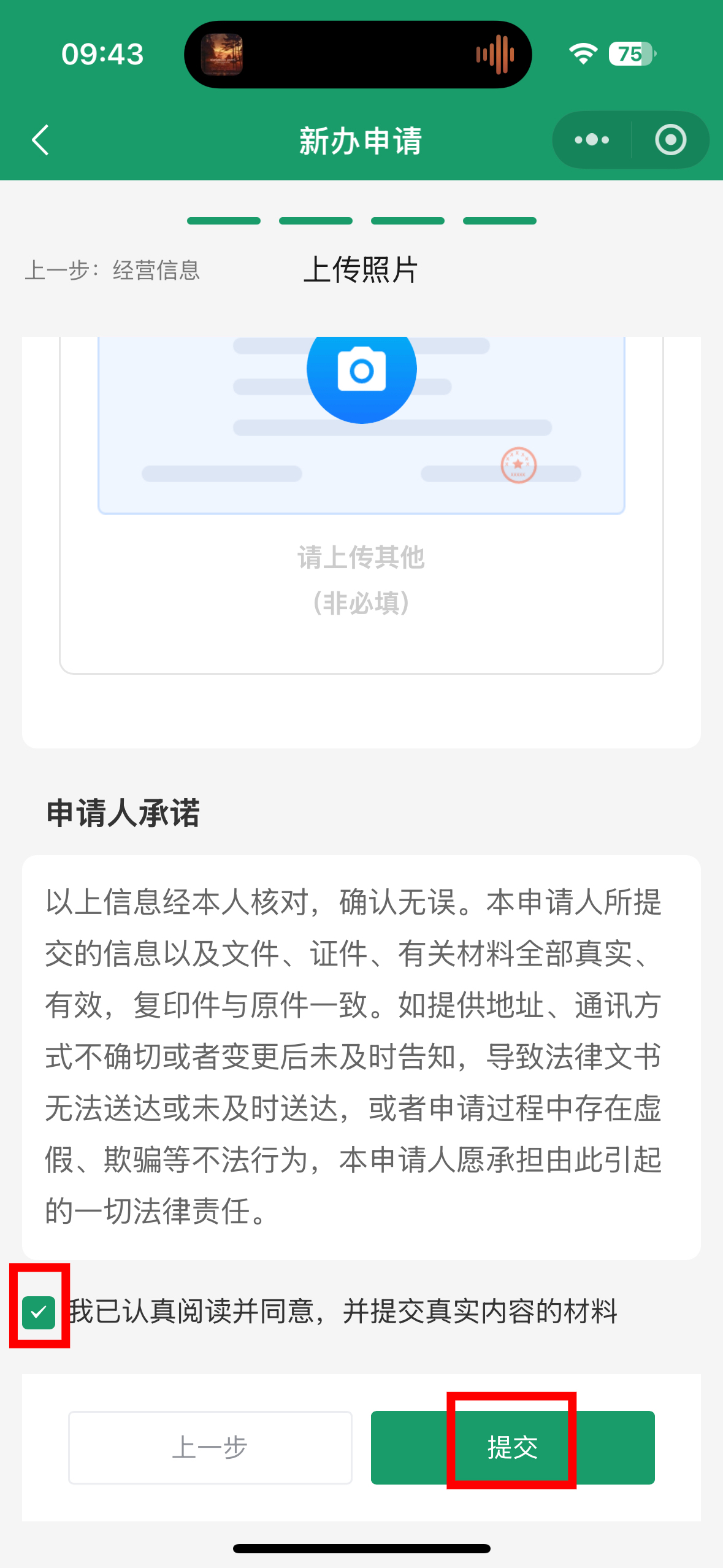Submit the application with 提交
The height and width of the screenshot is (1568, 723).
pos(512,1447)
